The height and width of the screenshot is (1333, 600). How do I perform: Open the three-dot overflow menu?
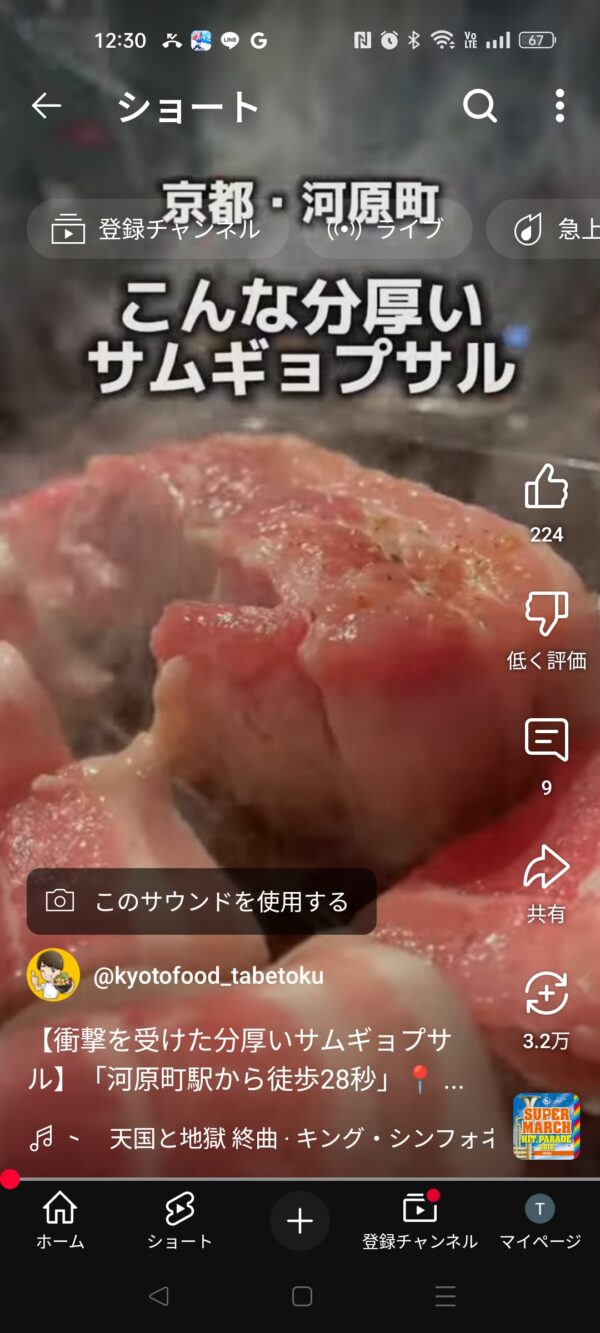pyautogui.click(x=559, y=106)
